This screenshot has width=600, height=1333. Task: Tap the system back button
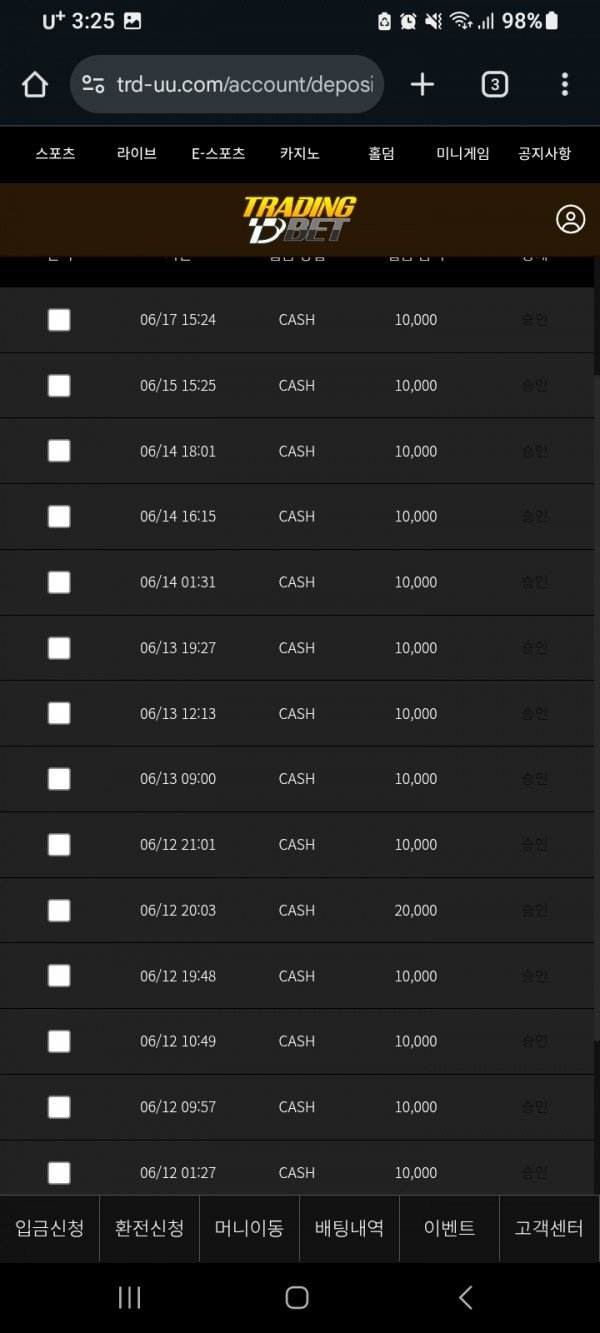[465, 1297]
